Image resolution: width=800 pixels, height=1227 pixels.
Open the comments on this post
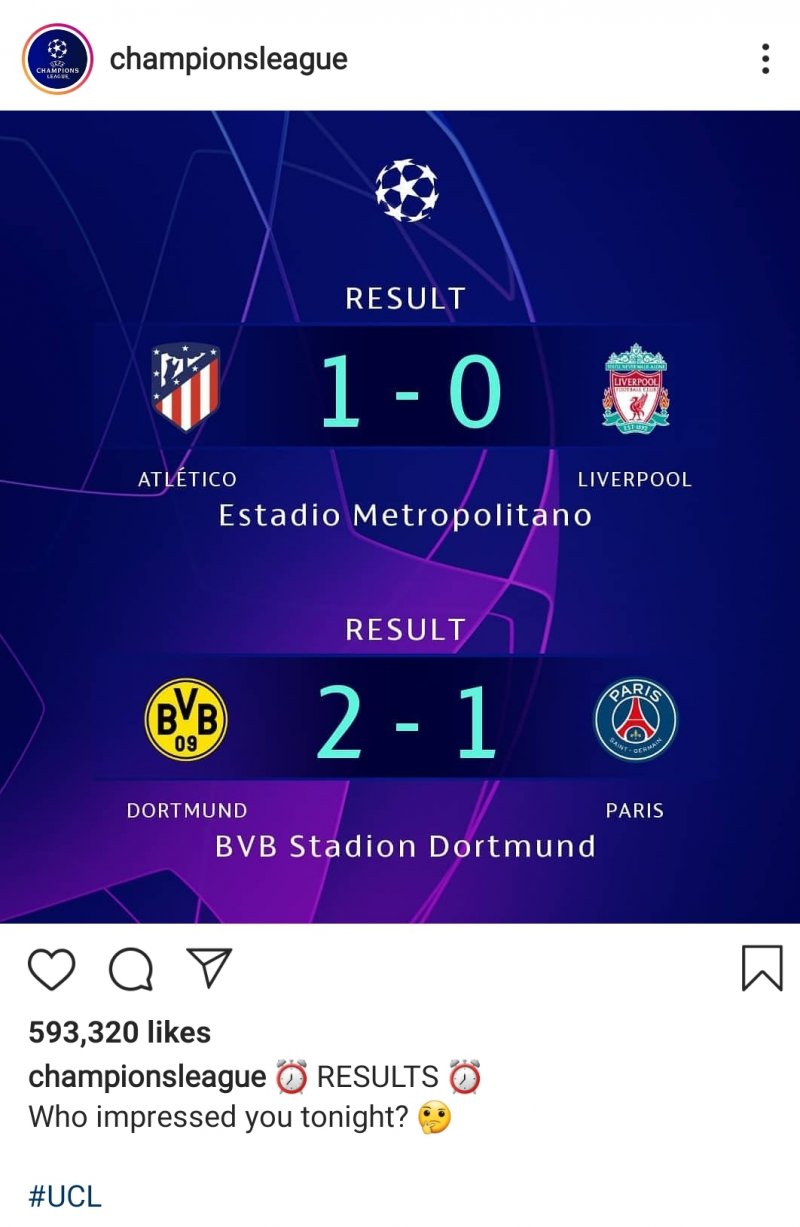131,968
